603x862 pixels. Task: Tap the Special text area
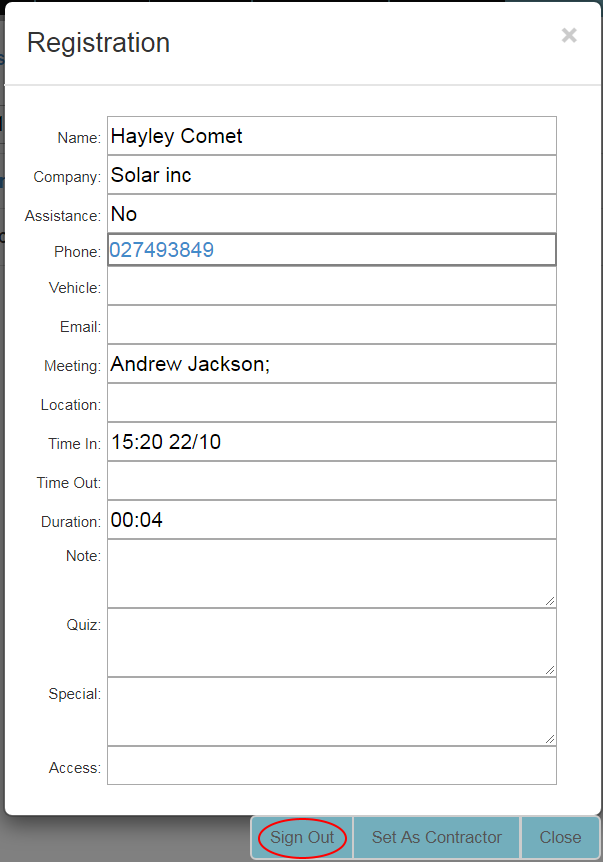point(331,711)
